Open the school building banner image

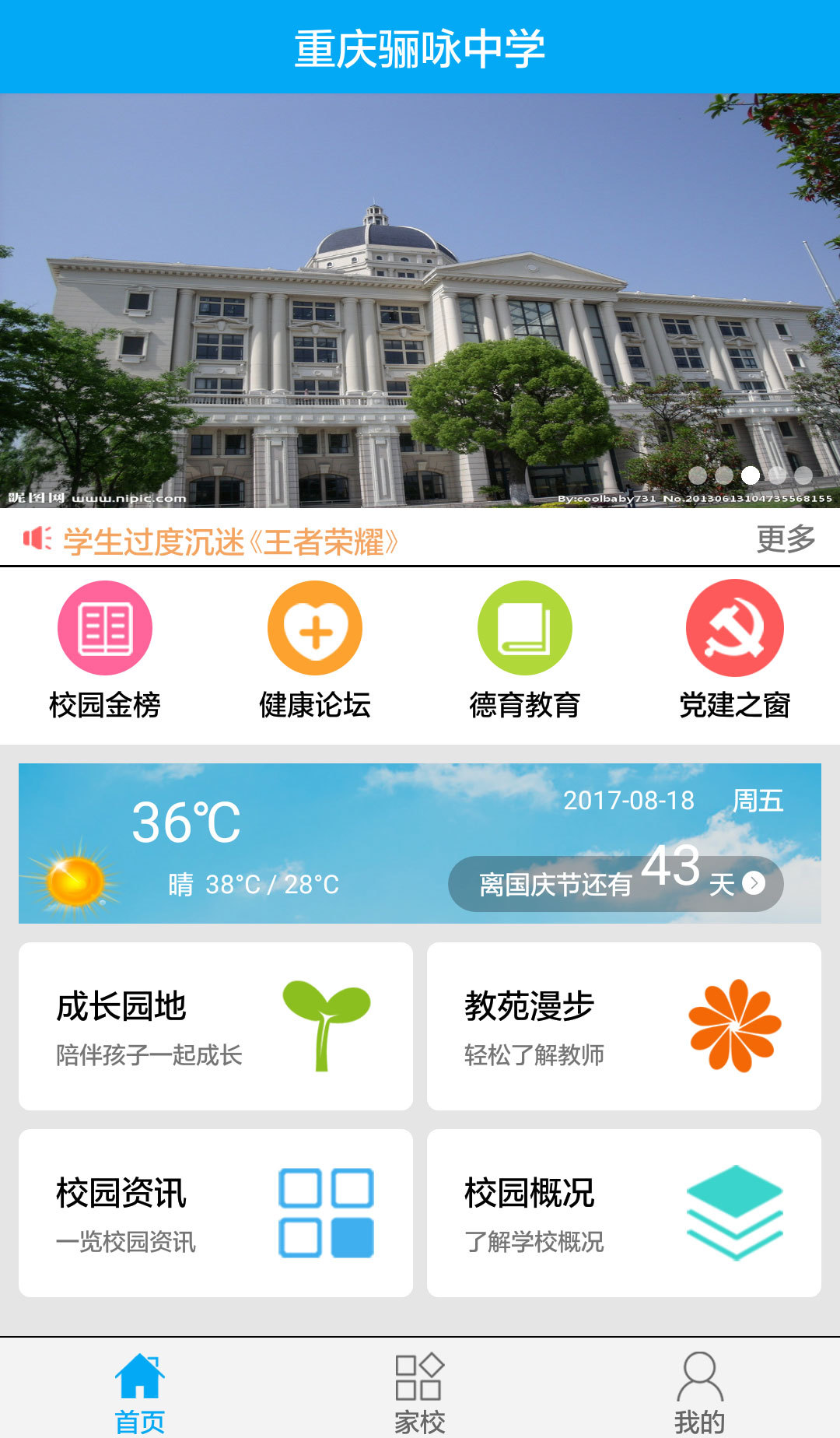(420, 300)
